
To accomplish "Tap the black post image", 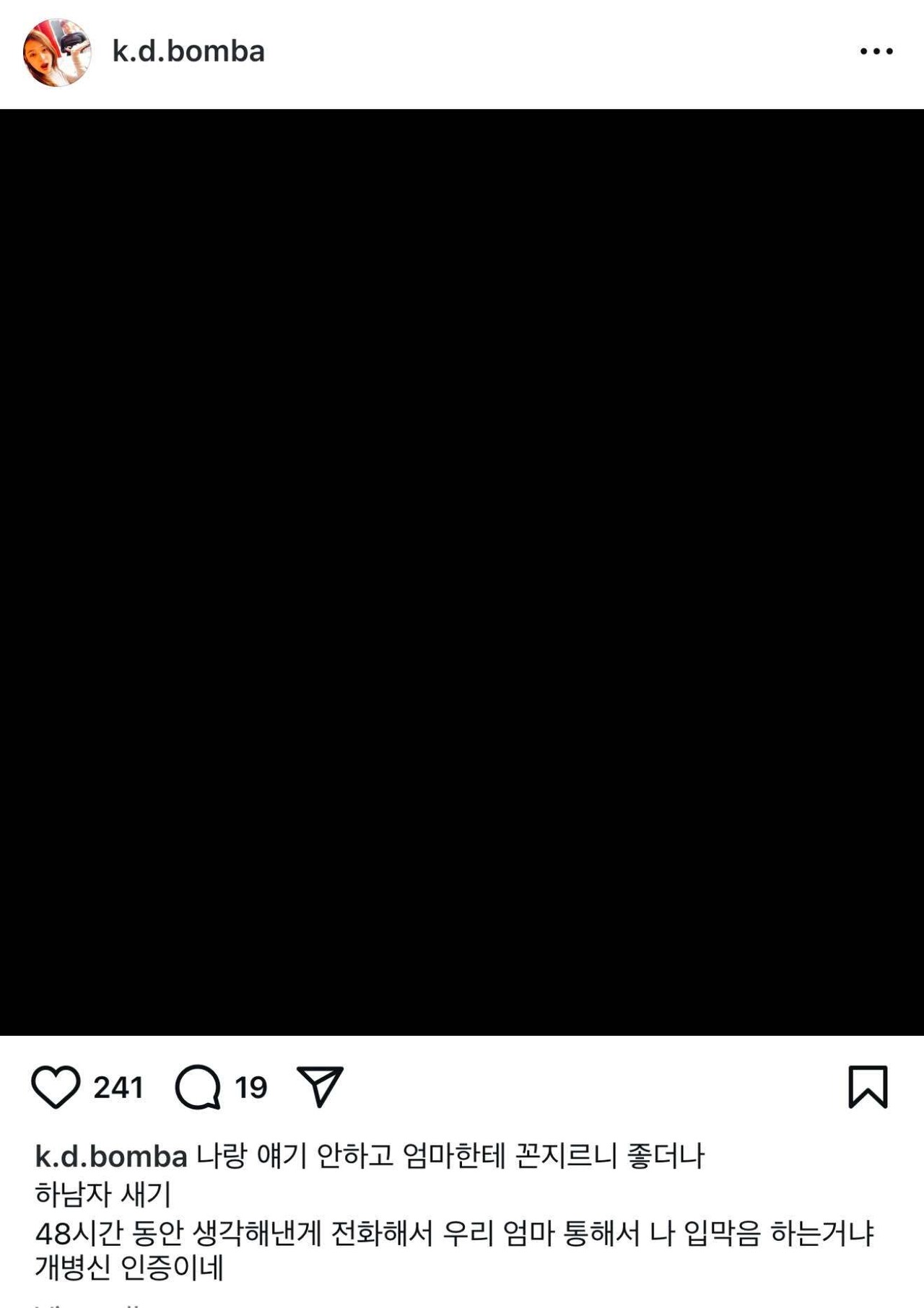I will [x=462, y=572].
